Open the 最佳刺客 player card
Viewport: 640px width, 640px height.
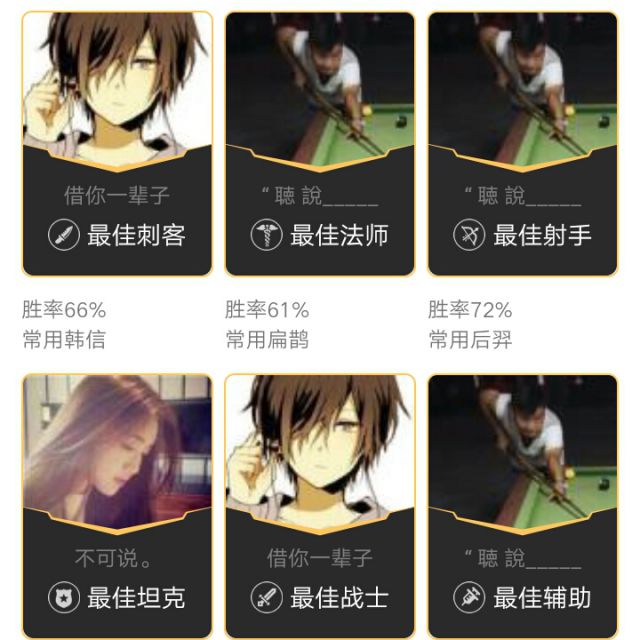pos(117,144)
